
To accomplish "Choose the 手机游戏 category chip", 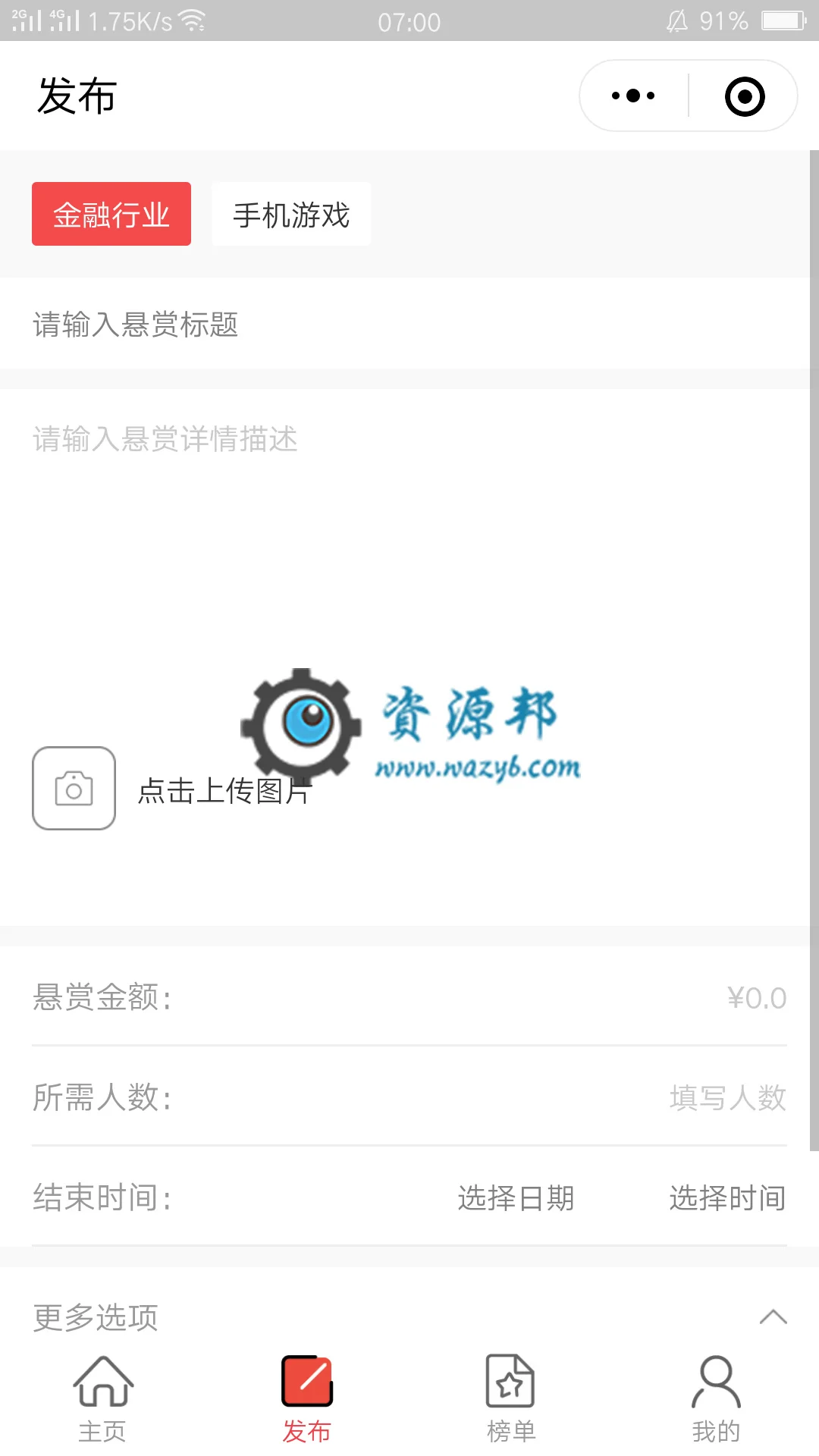I will tap(291, 214).
